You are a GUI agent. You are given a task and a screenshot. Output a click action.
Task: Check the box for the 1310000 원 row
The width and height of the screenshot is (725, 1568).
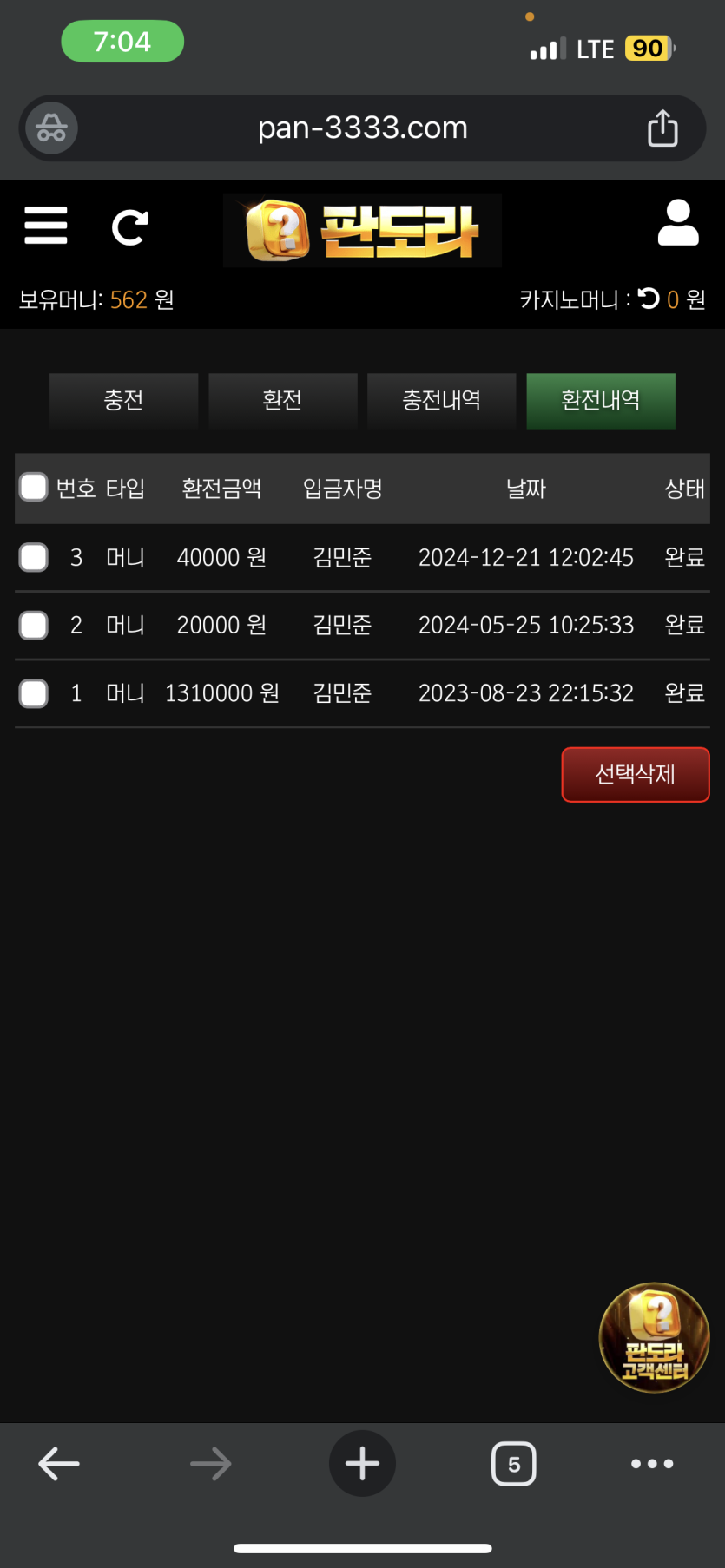34,693
